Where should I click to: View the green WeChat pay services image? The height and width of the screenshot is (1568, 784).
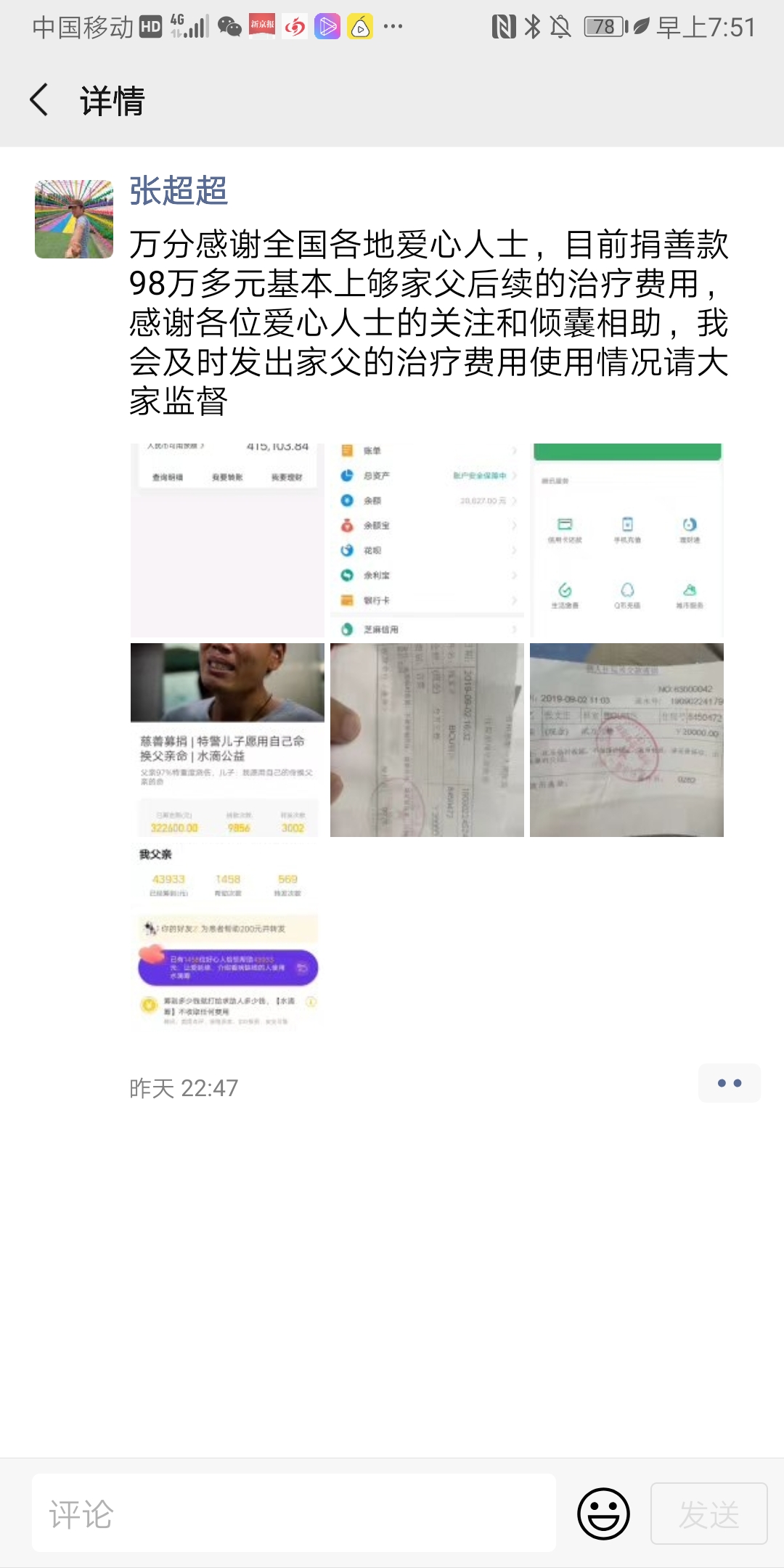point(626,540)
